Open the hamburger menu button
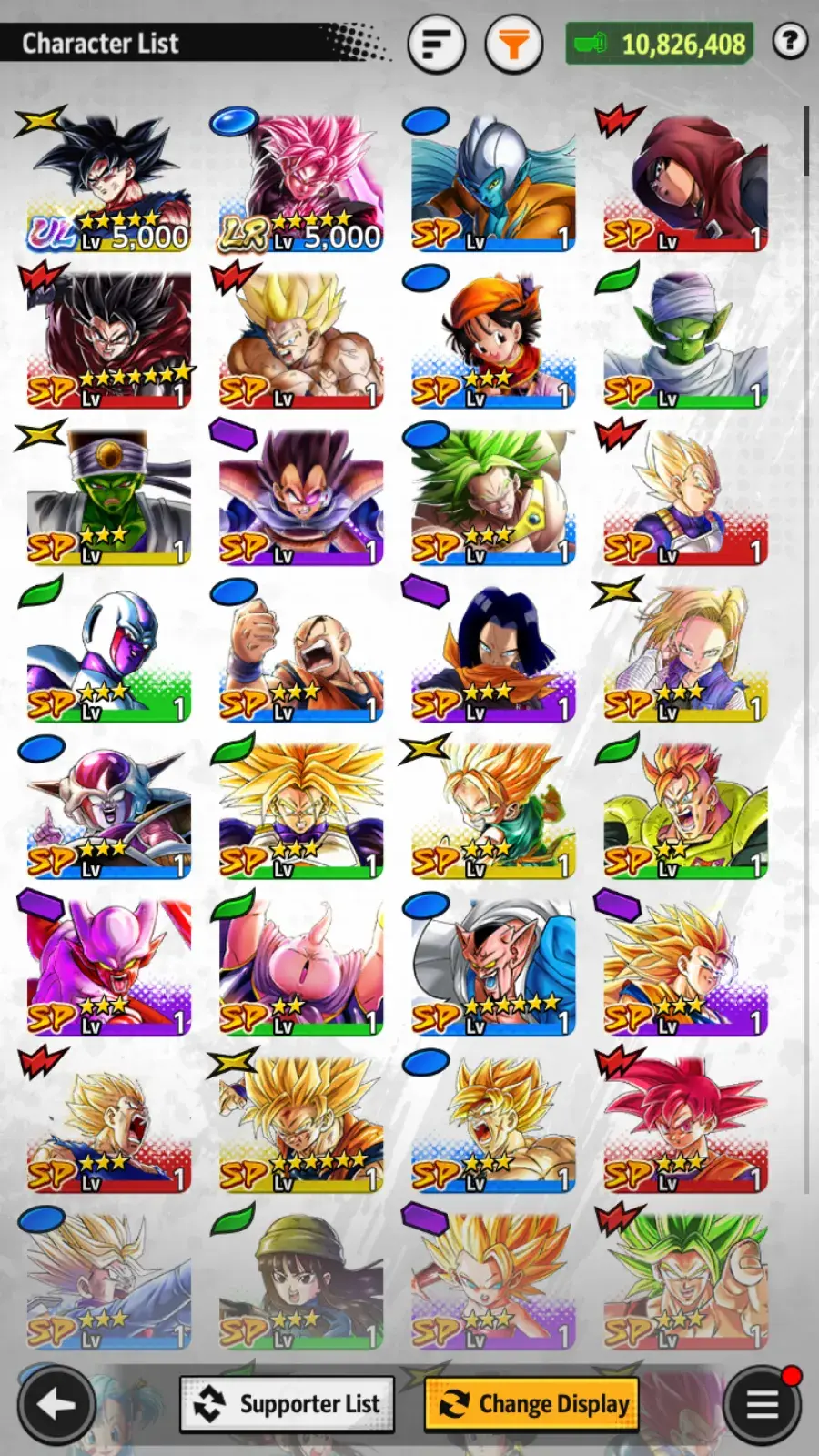819x1456 pixels. pyautogui.click(x=763, y=1405)
